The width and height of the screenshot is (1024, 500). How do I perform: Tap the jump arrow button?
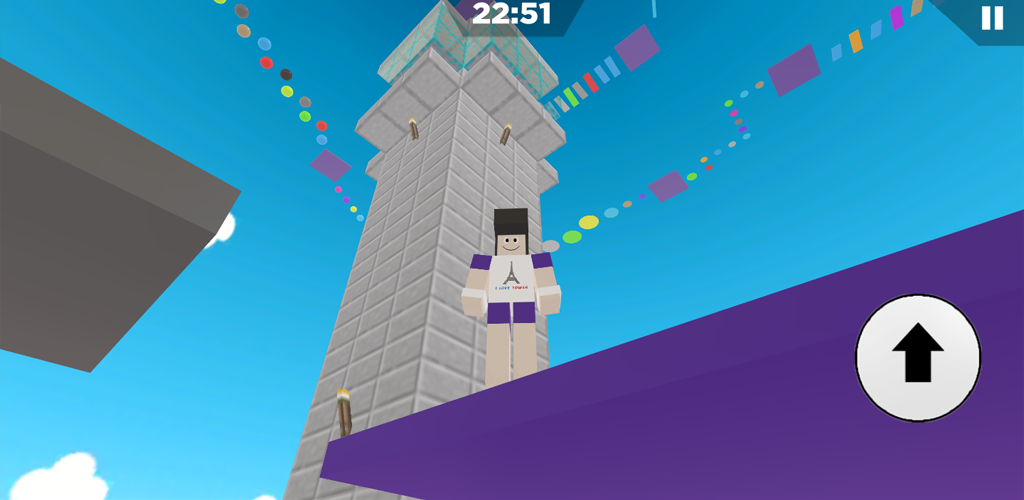click(917, 357)
